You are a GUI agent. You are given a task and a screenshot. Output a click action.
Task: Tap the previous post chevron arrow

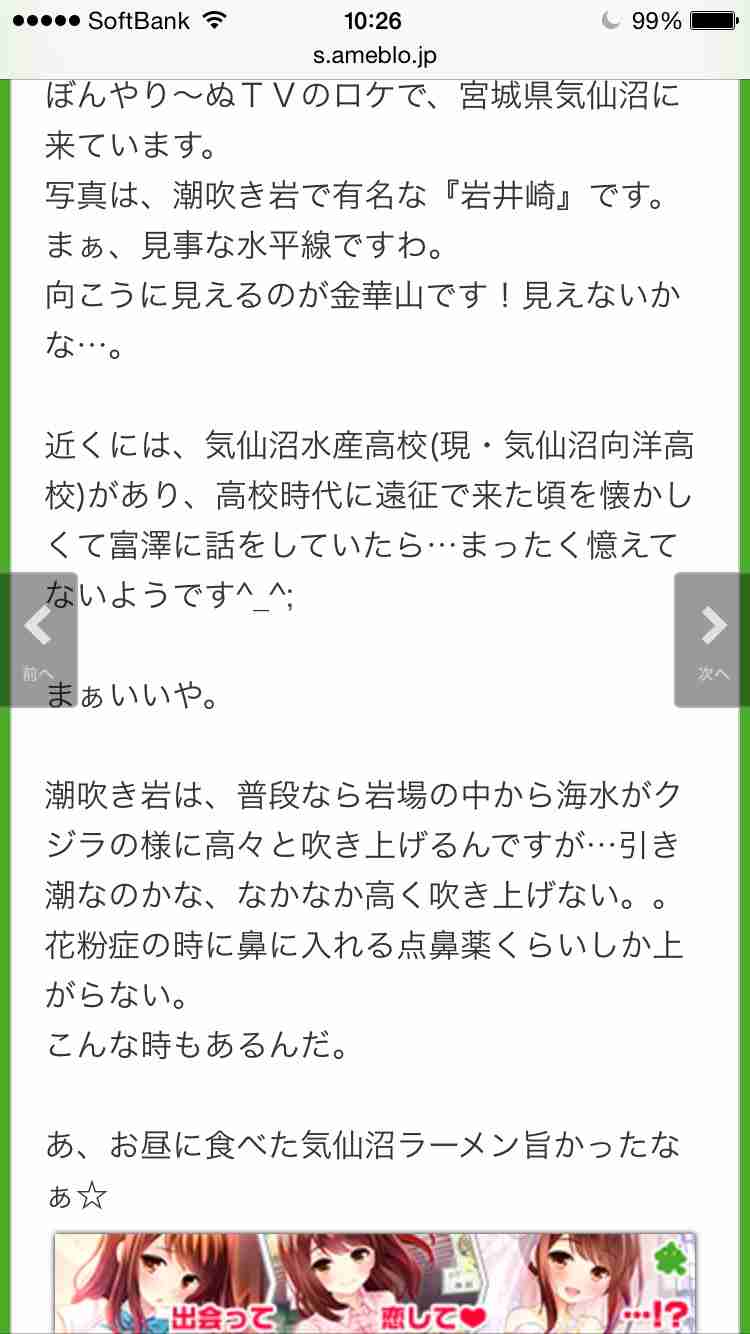point(40,625)
